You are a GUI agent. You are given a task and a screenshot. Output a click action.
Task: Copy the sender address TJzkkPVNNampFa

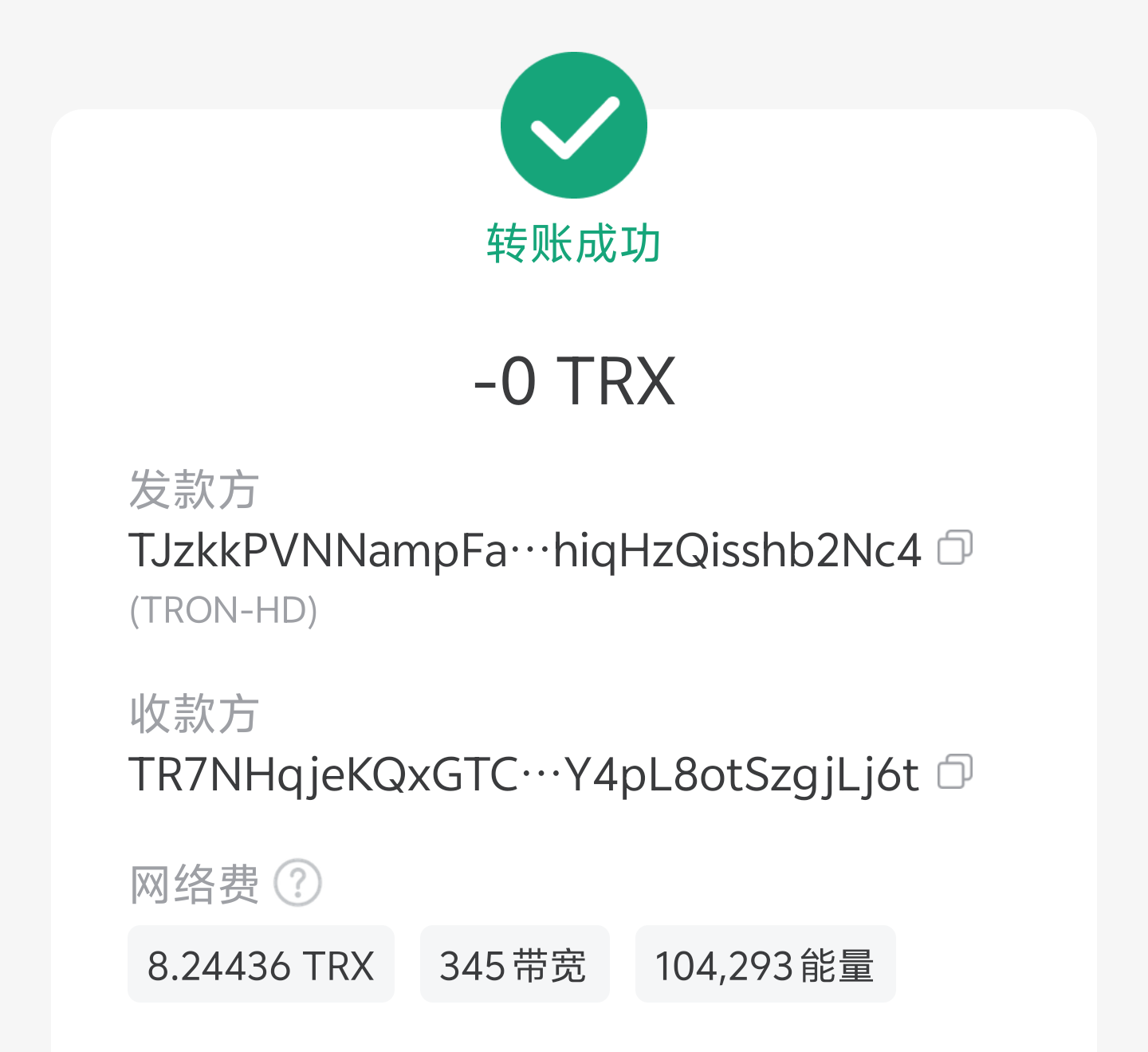coord(954,548)
